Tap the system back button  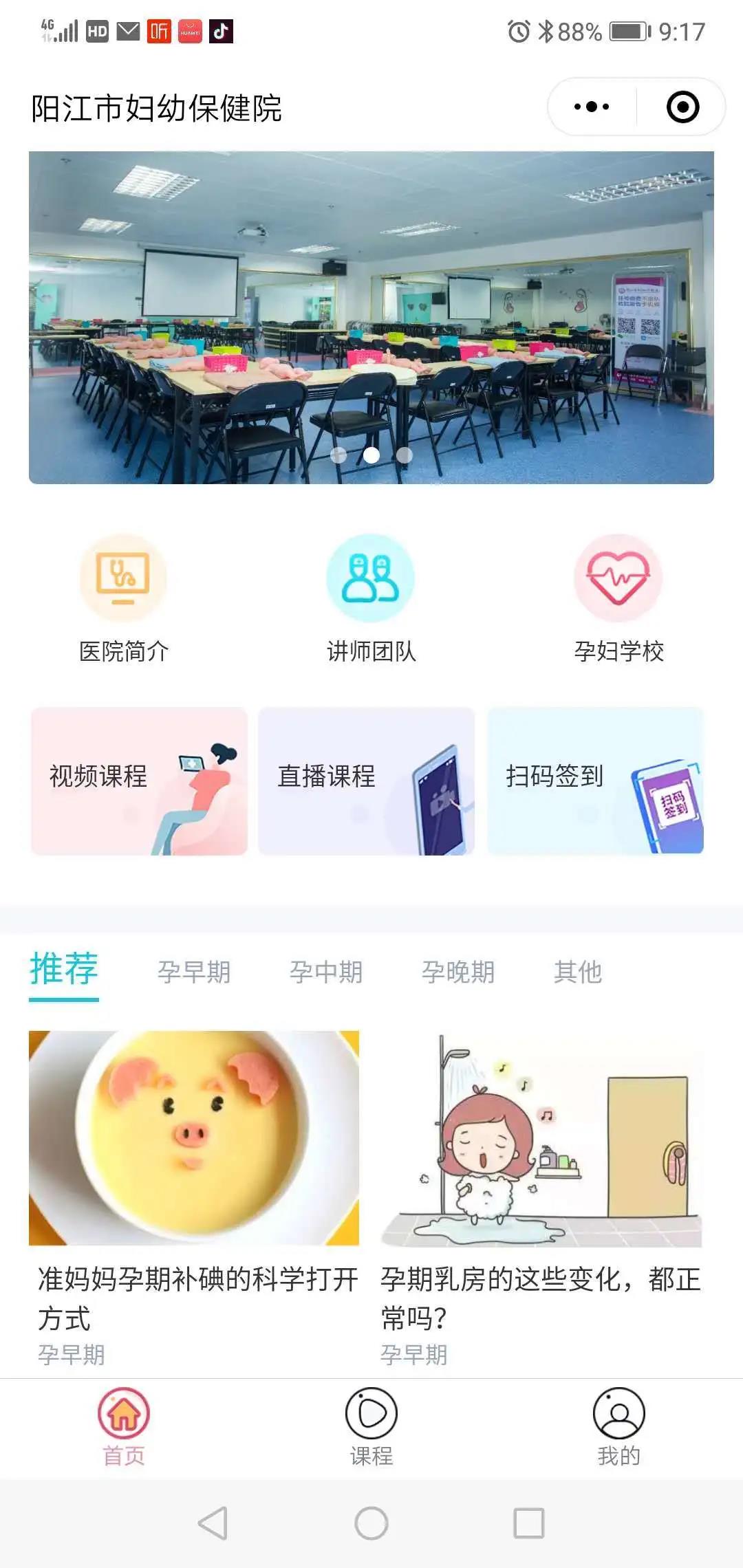pyautogui.click(x=213, y=1523)
